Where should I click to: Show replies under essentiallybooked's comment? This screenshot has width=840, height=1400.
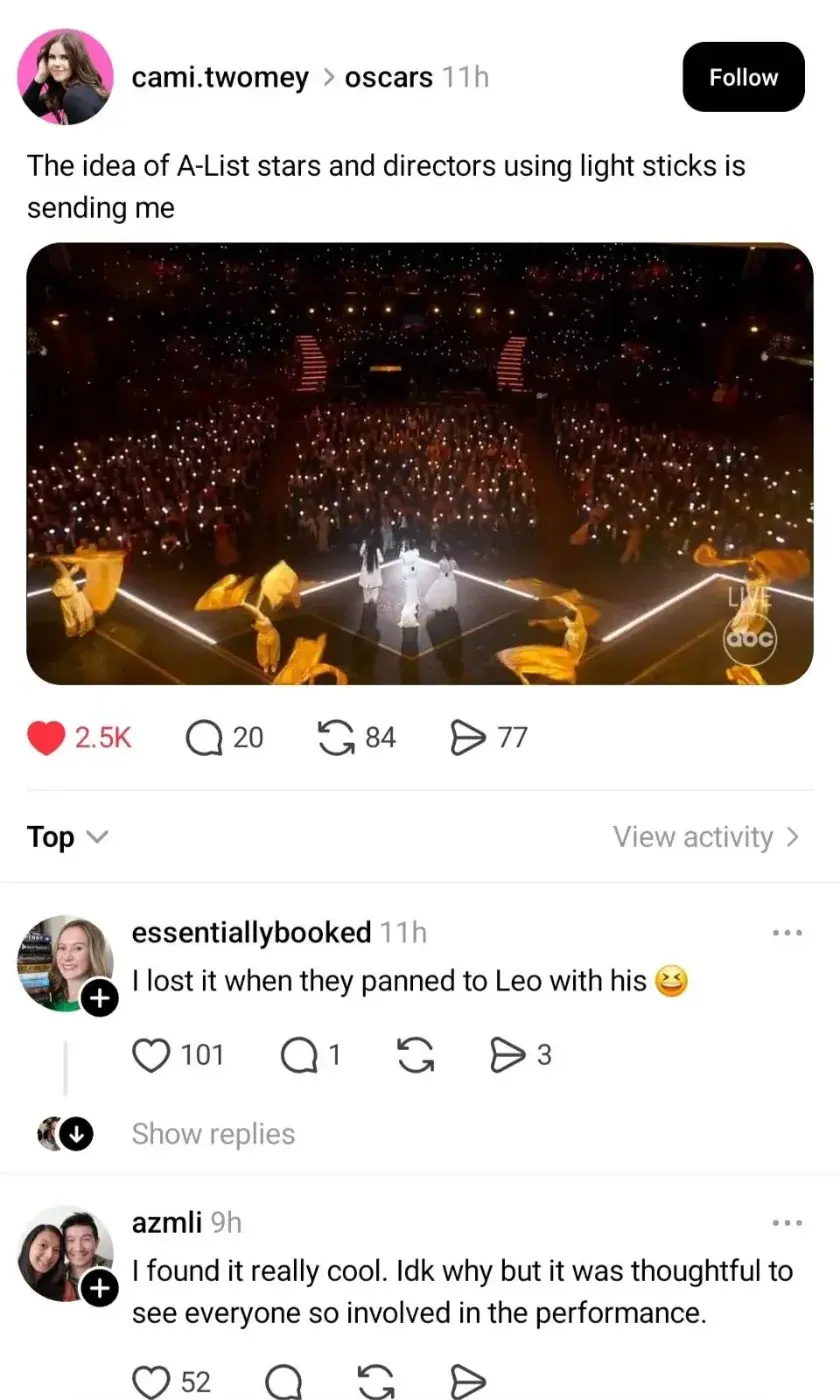213,1134
